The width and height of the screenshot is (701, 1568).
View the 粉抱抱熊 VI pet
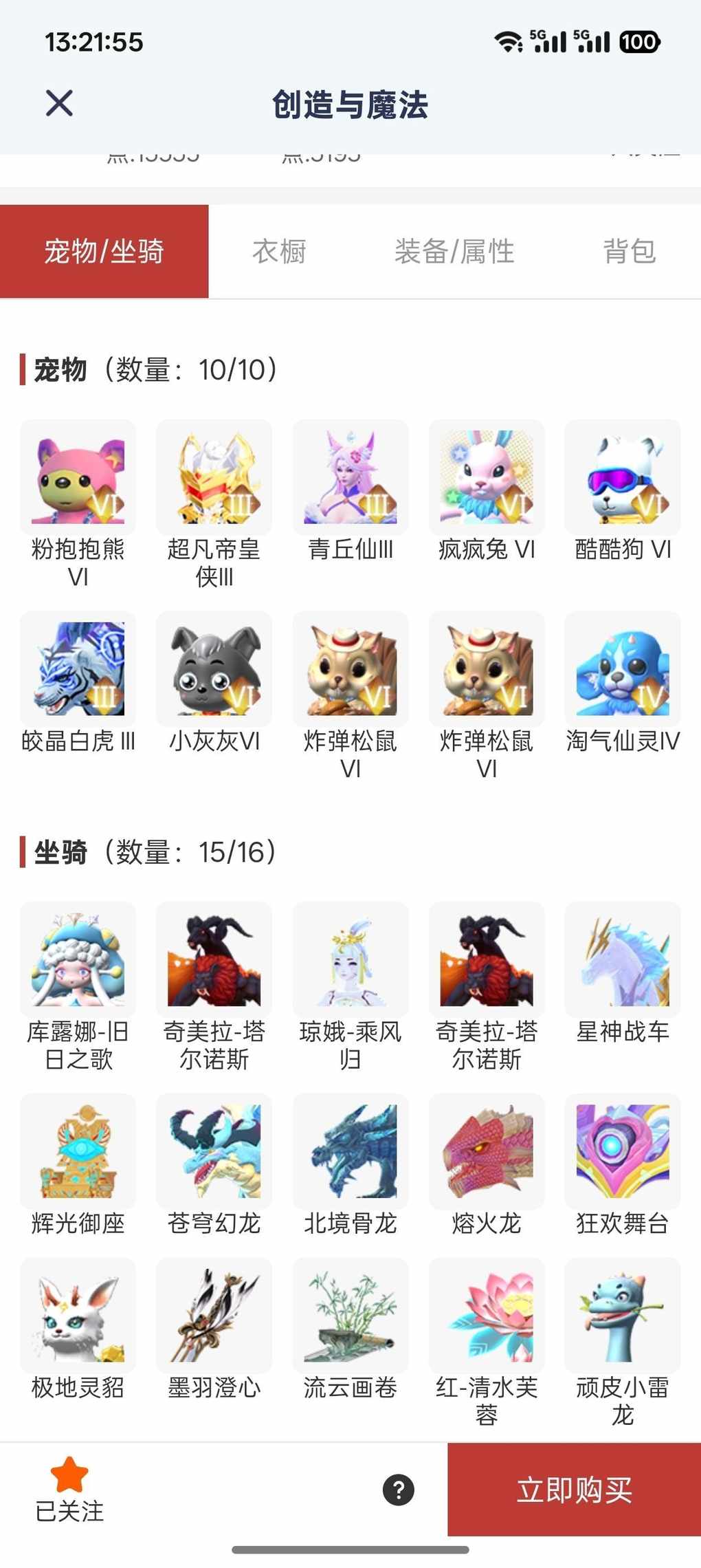[x=78, y=478]
